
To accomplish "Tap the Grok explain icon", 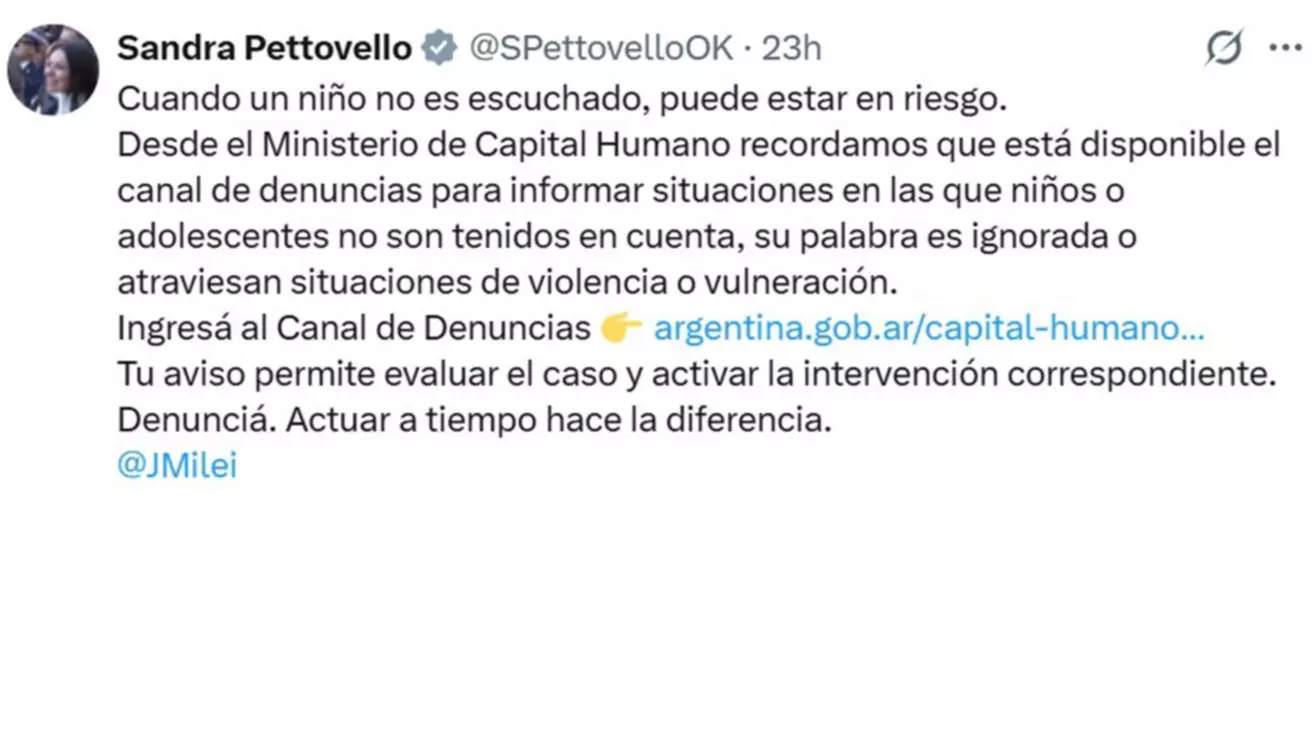I will coord(1224,47).
